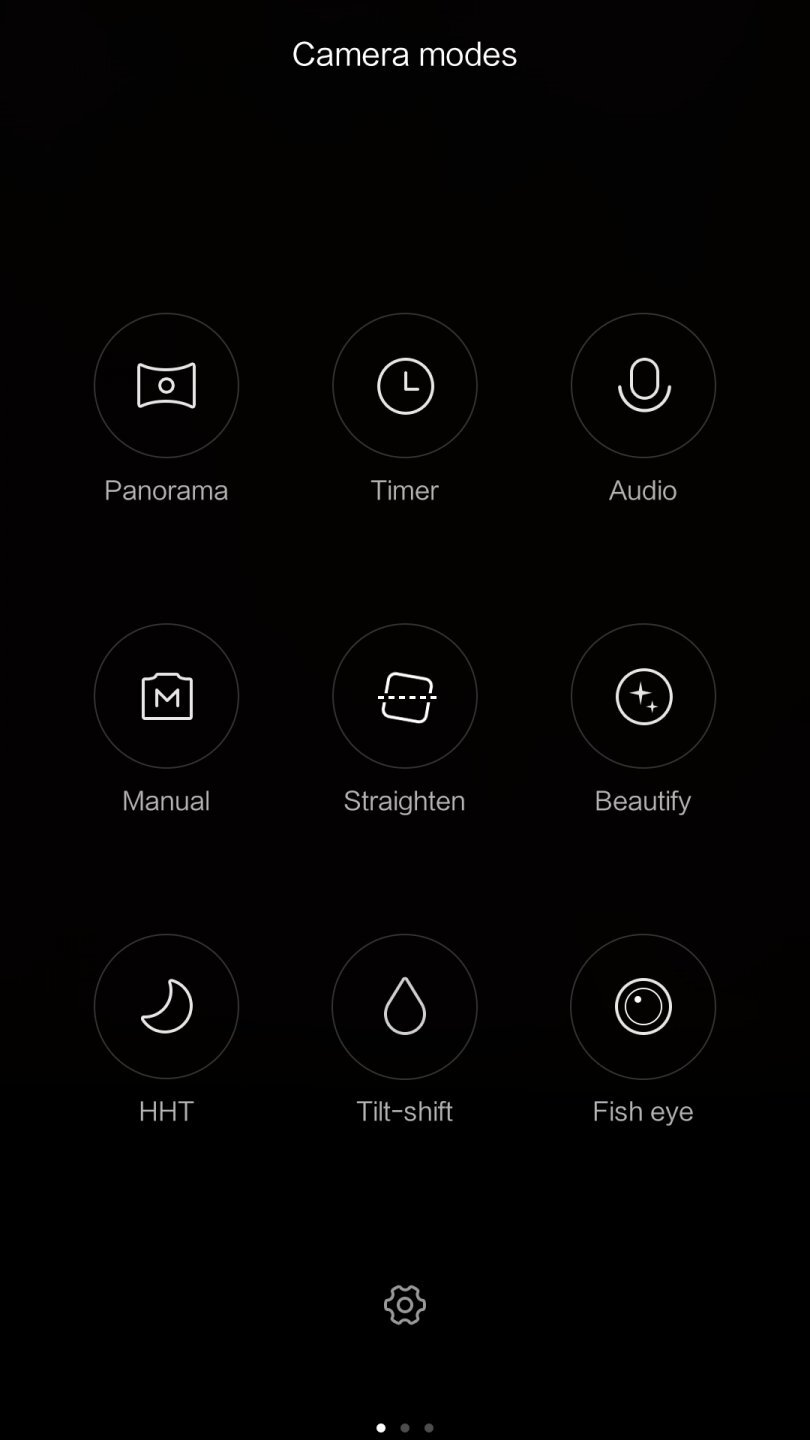Open camera settings with the gear icon
Viewport: 810px width, 1440px height.
[404, 1304]
